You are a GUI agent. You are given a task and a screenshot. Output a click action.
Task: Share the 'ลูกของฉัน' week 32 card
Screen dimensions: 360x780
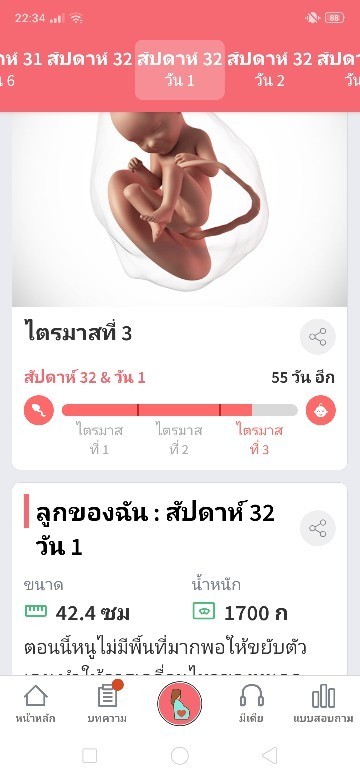pos(318,528)
